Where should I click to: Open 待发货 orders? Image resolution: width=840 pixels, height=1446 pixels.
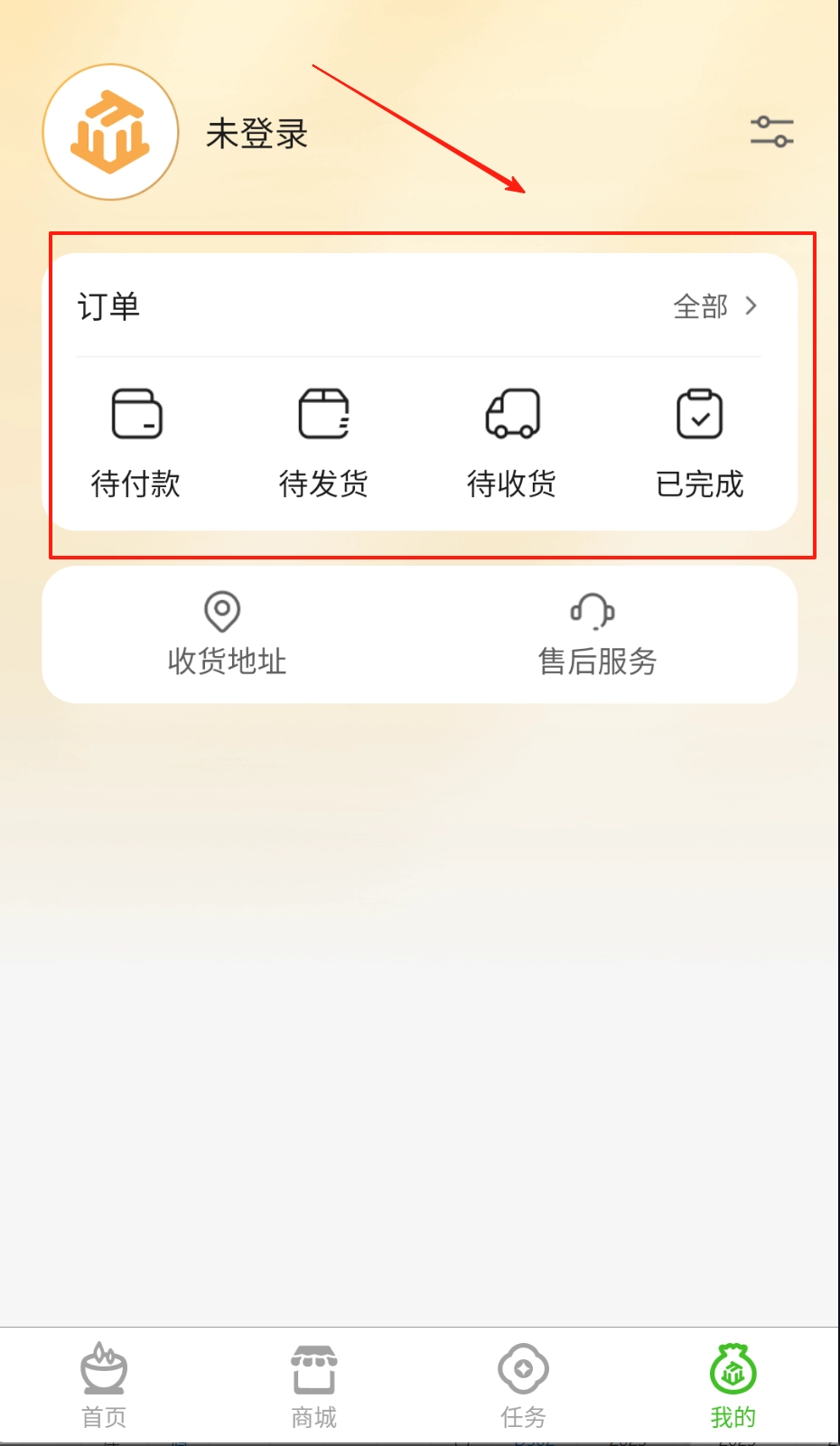[x=323, y=443]
